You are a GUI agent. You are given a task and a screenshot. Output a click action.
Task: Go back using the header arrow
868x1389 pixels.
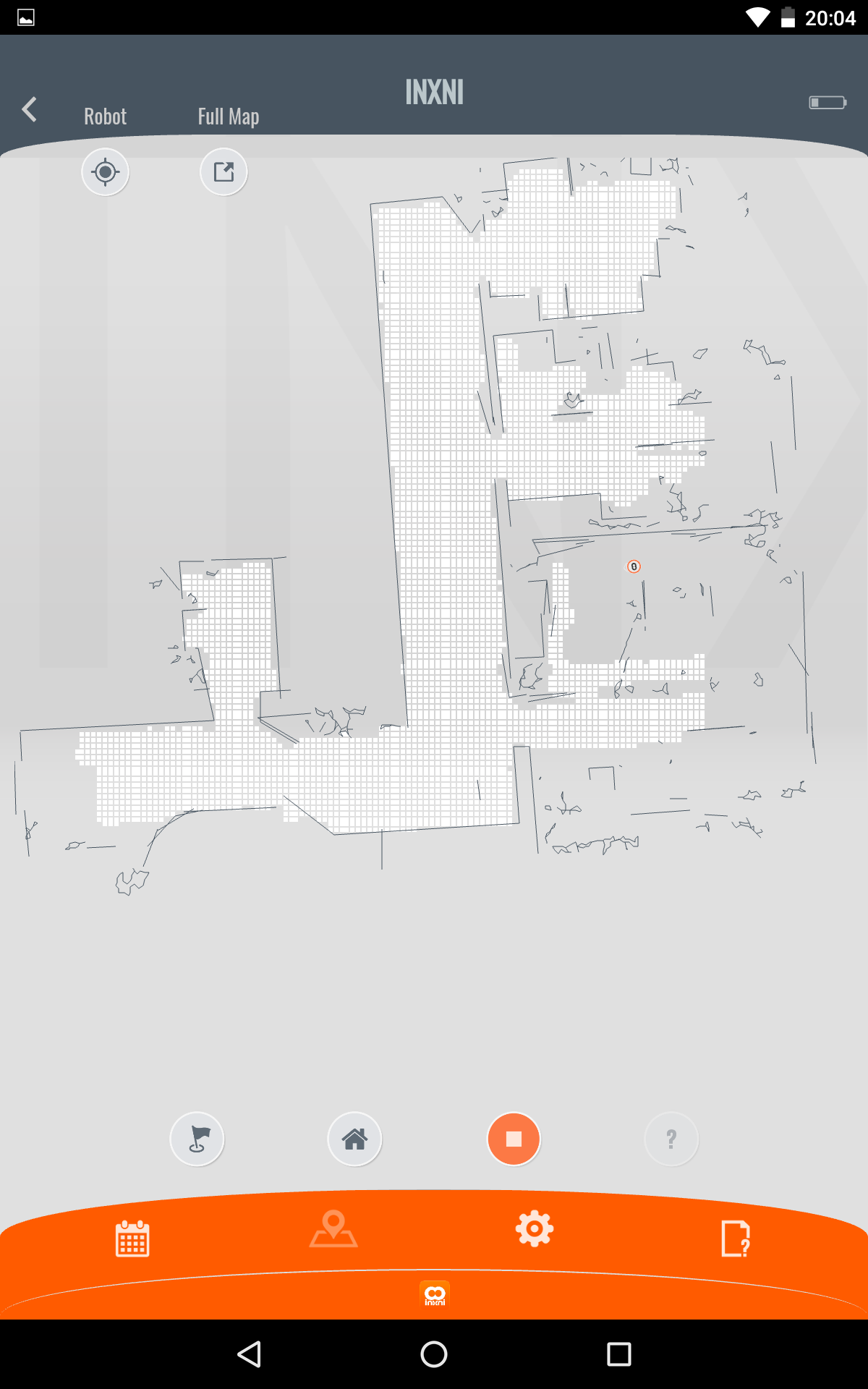click(x=30, y=110)
